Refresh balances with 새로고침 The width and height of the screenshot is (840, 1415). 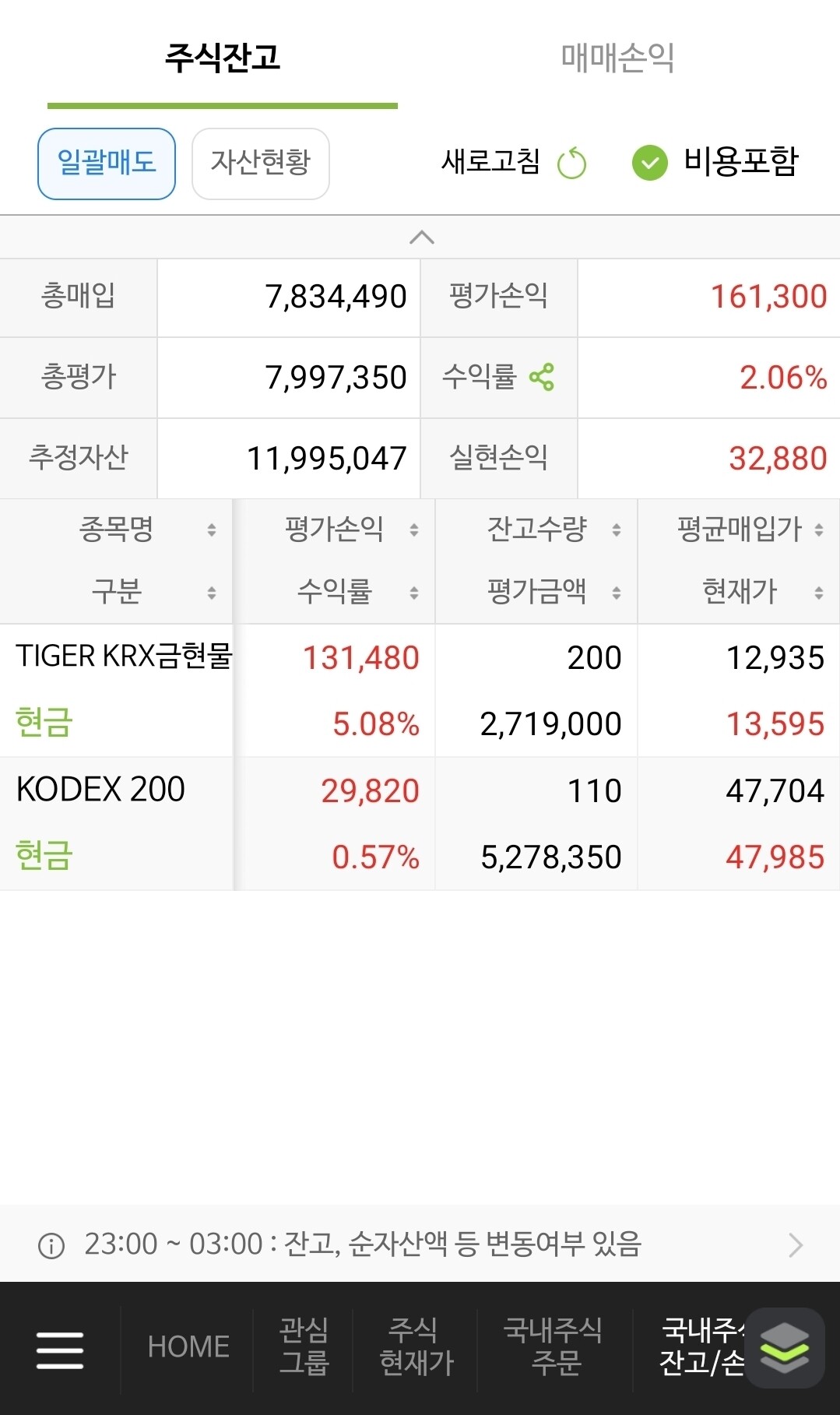click(x=514, y=162)
